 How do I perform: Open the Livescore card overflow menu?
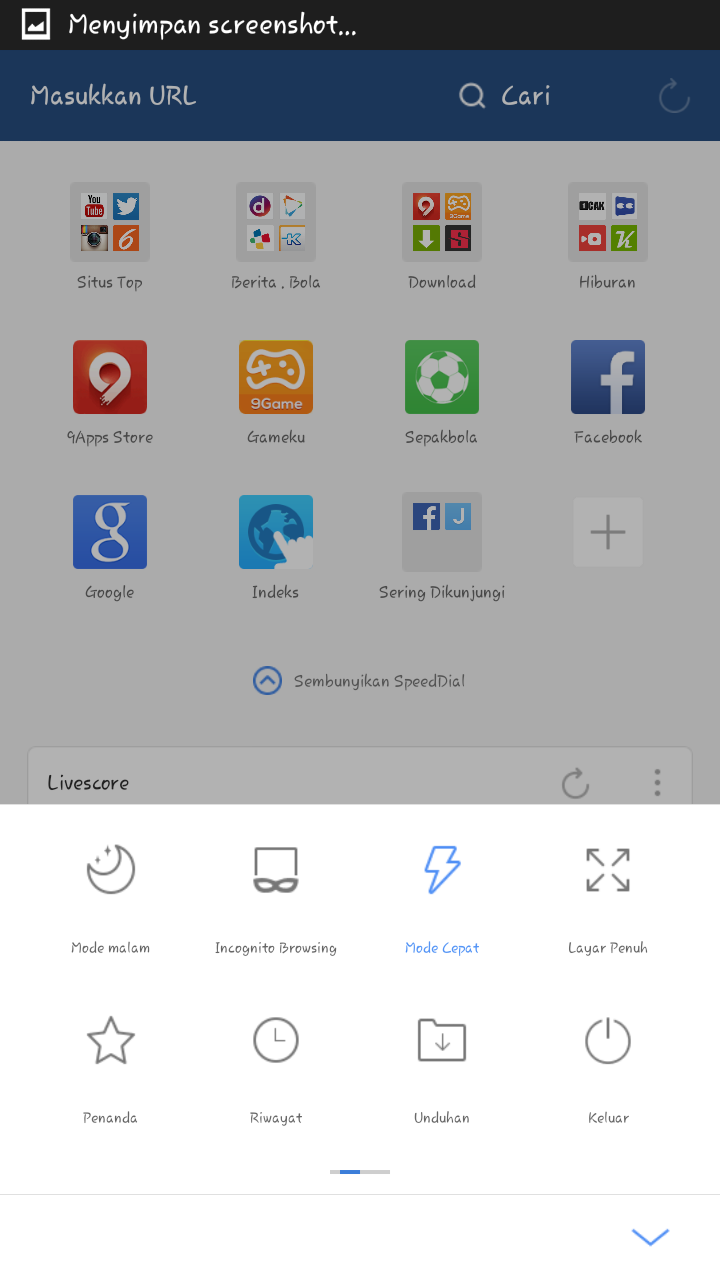(x=657, y=782)
